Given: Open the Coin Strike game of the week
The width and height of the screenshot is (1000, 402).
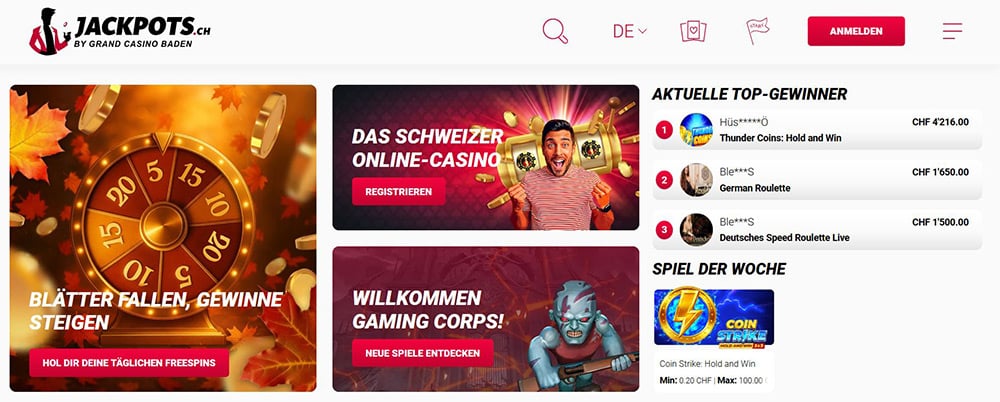Looking at the screenshot, I should tap(713, 317).
